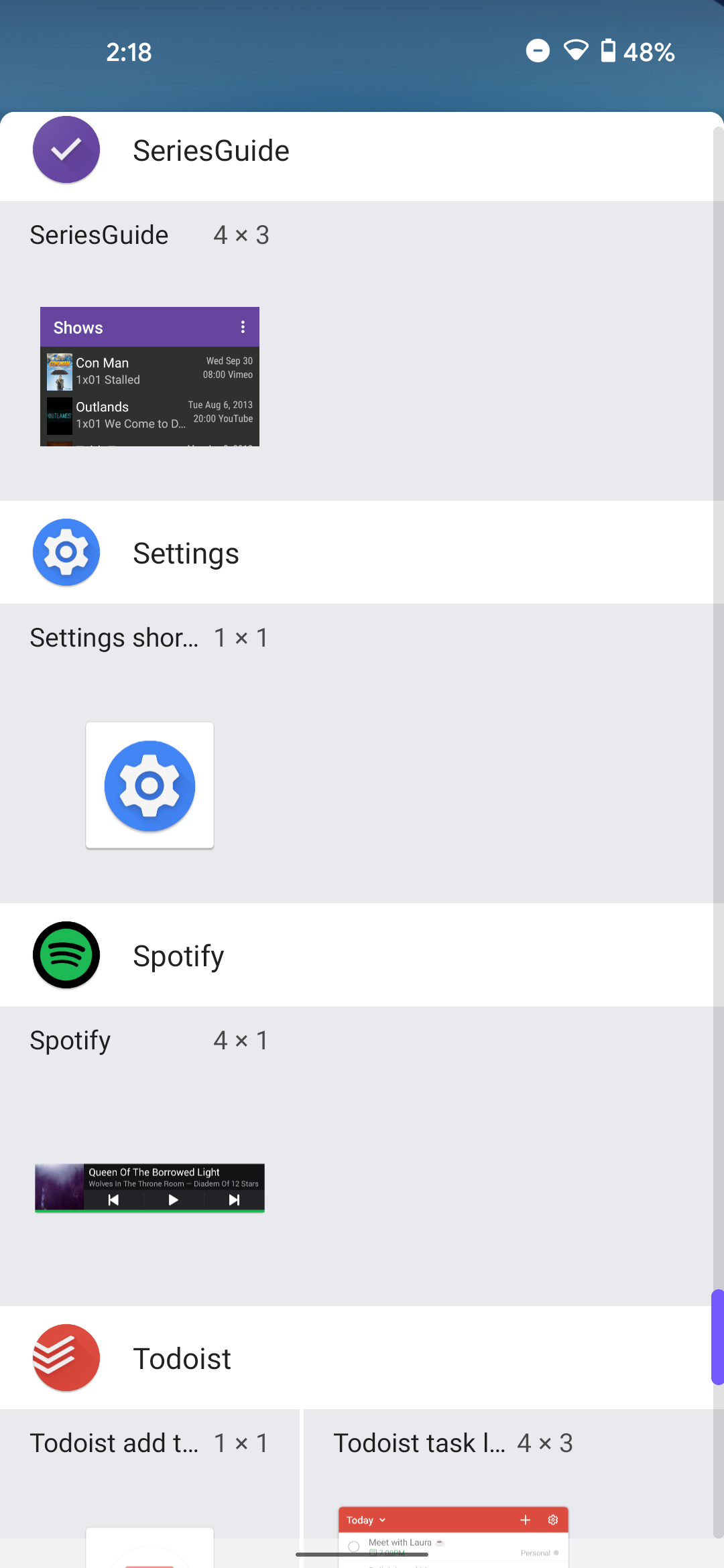
Task: Open the SeriesGuide app icon
Action: 66,149
